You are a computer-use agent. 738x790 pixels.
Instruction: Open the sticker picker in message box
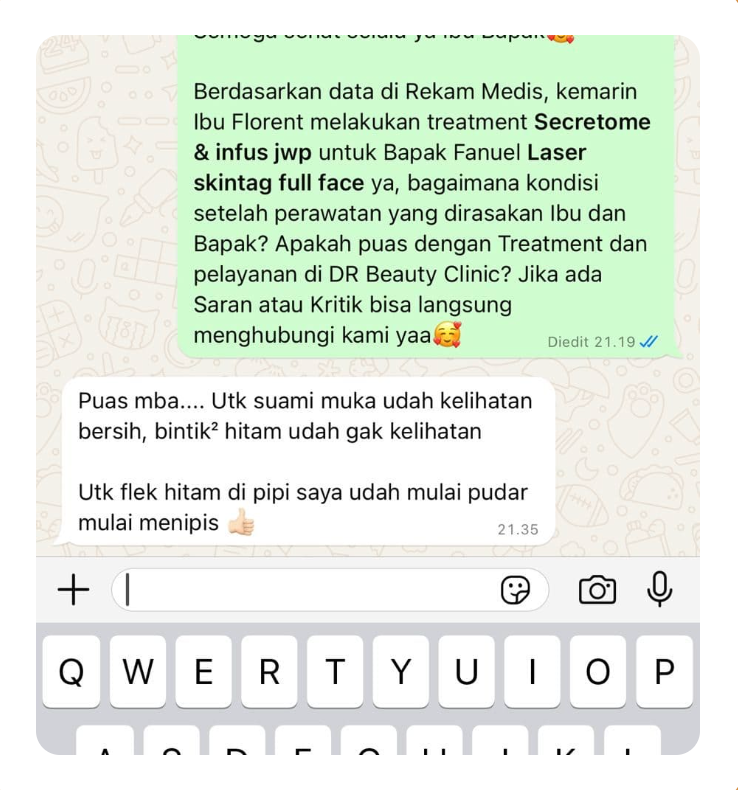pos(515,591)
